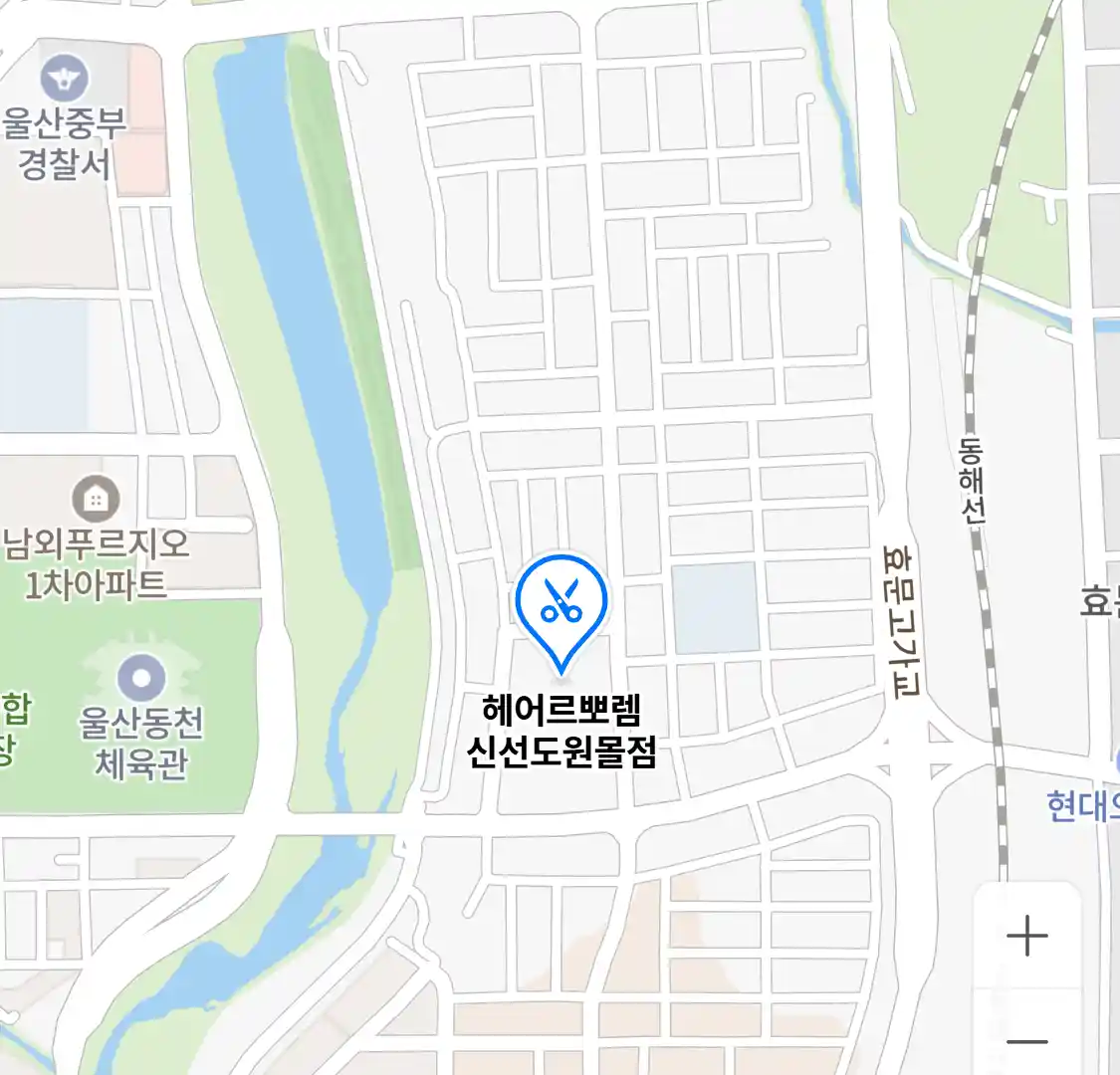
Task: Zoom in with the plus button
Action: click(x=1026, y=937)
